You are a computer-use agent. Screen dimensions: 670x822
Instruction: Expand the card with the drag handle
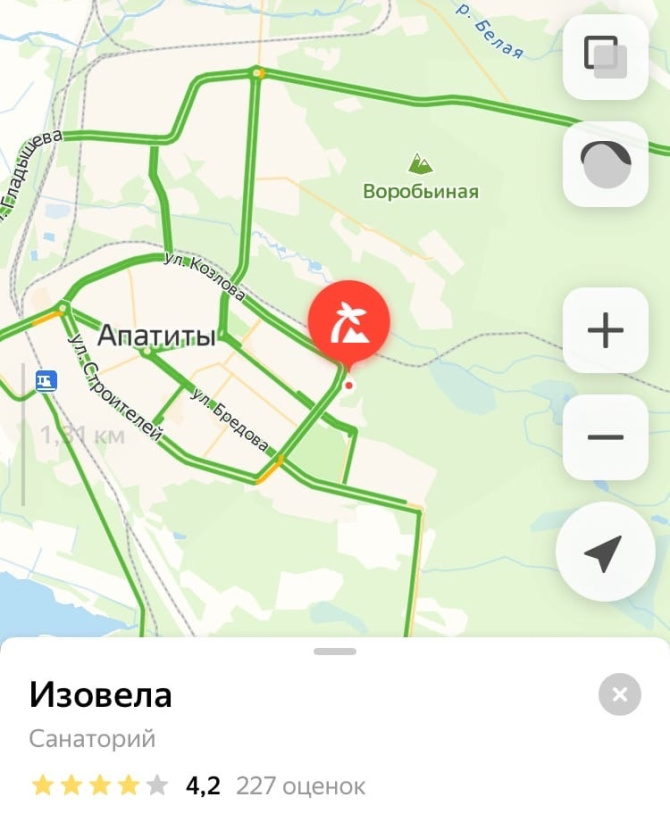334,651
